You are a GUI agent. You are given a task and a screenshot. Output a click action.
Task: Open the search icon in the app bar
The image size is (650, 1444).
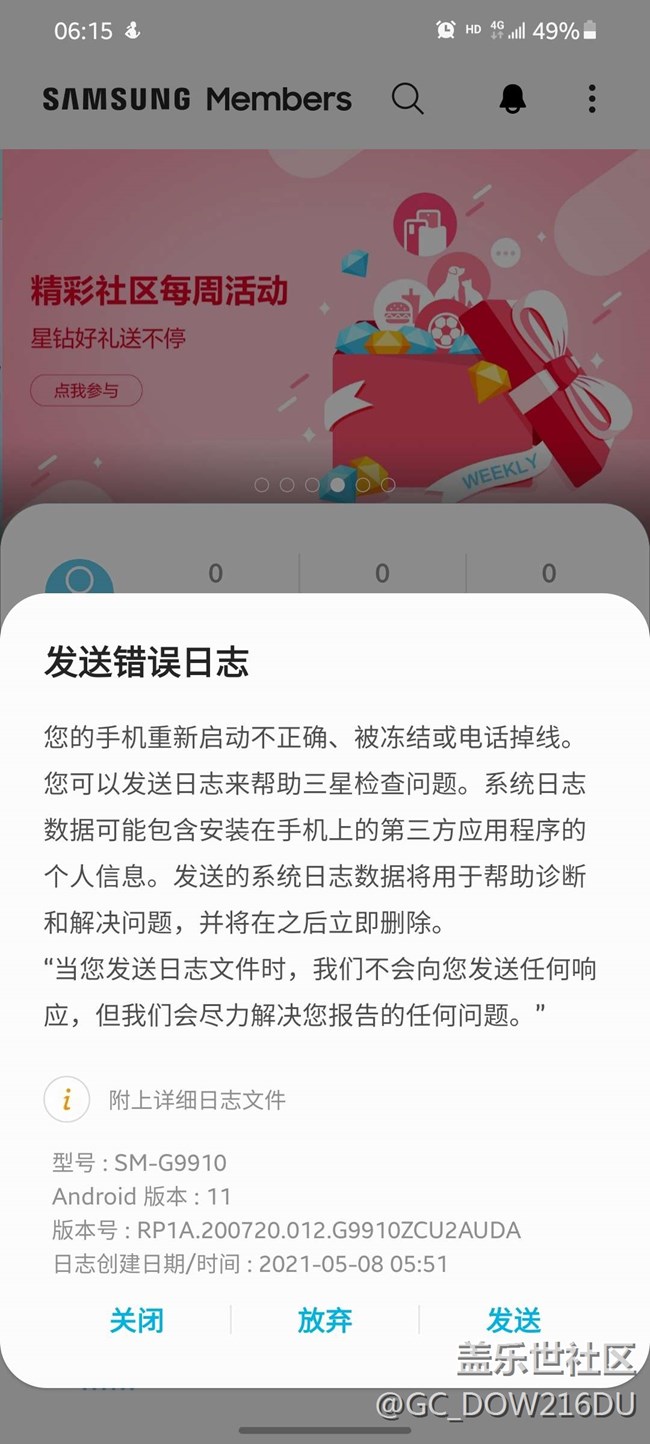407,98
